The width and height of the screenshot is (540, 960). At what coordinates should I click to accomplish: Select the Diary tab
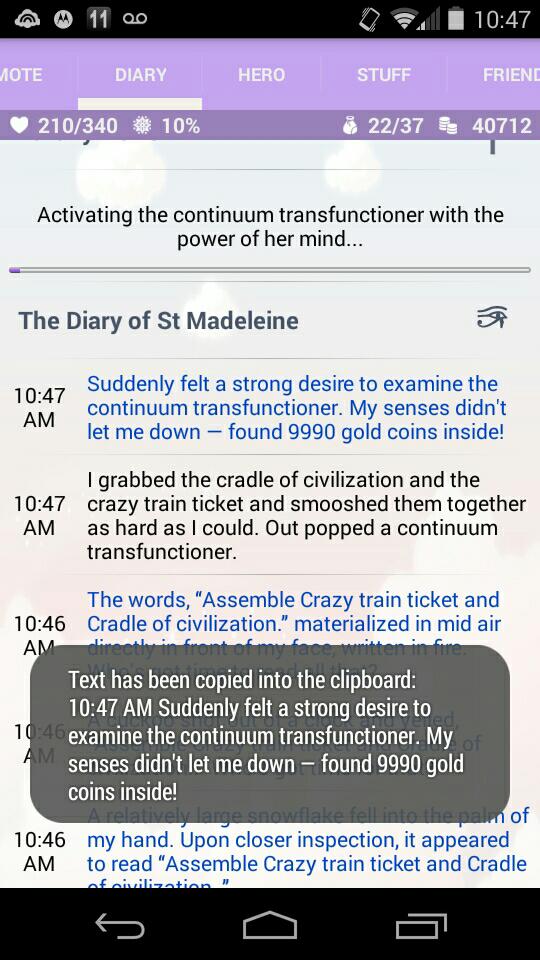click(x=140, y=75)
